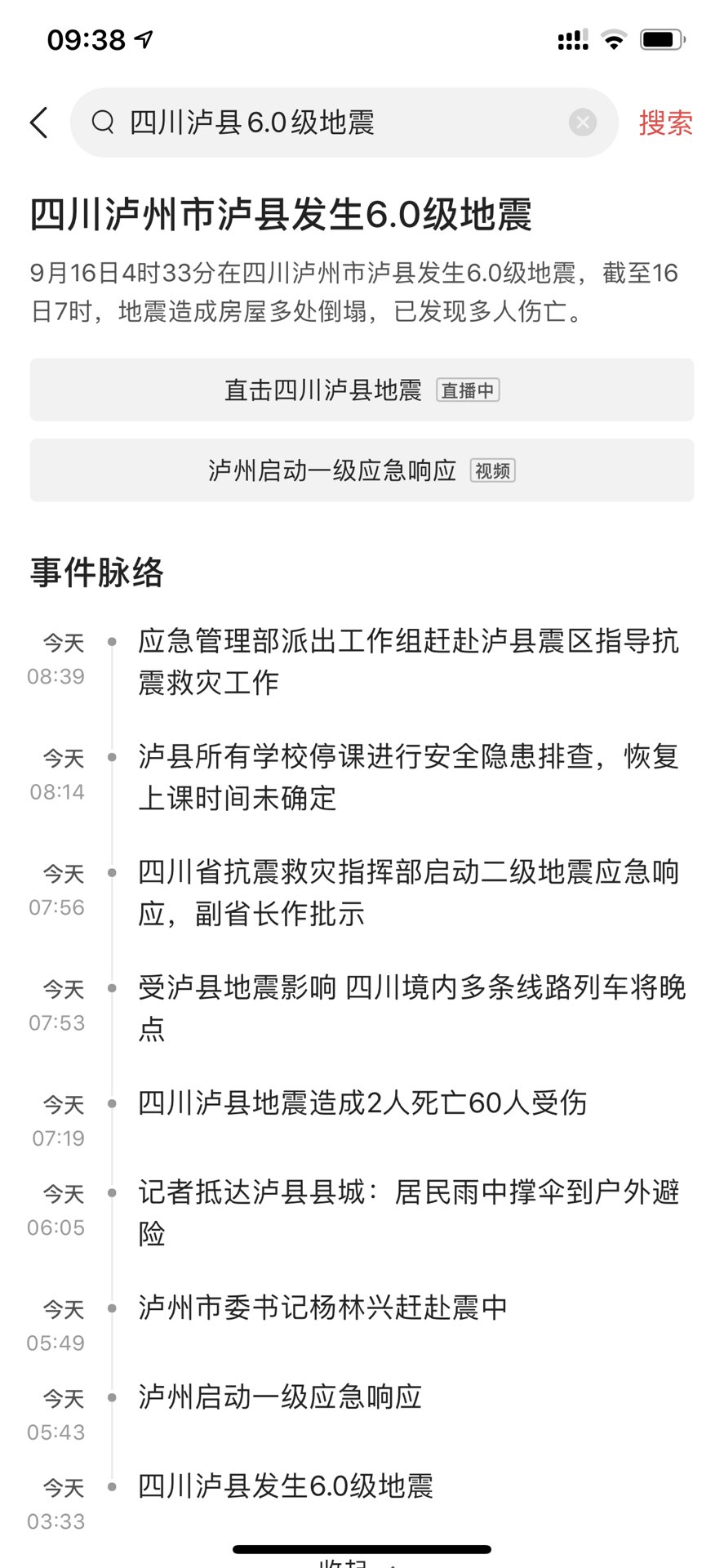This screenshot has height=1568, width=724.
Task: Open the 07:19 2人死亡60人受伤 entry
Action: pyautogui.click(x=362, y=1103)
